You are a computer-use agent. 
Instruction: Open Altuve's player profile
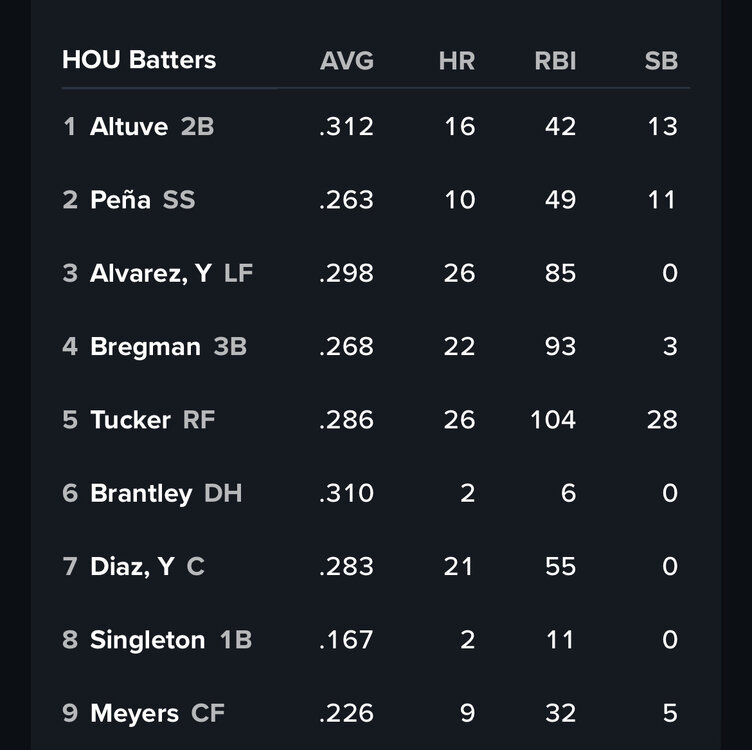point(129,127)
